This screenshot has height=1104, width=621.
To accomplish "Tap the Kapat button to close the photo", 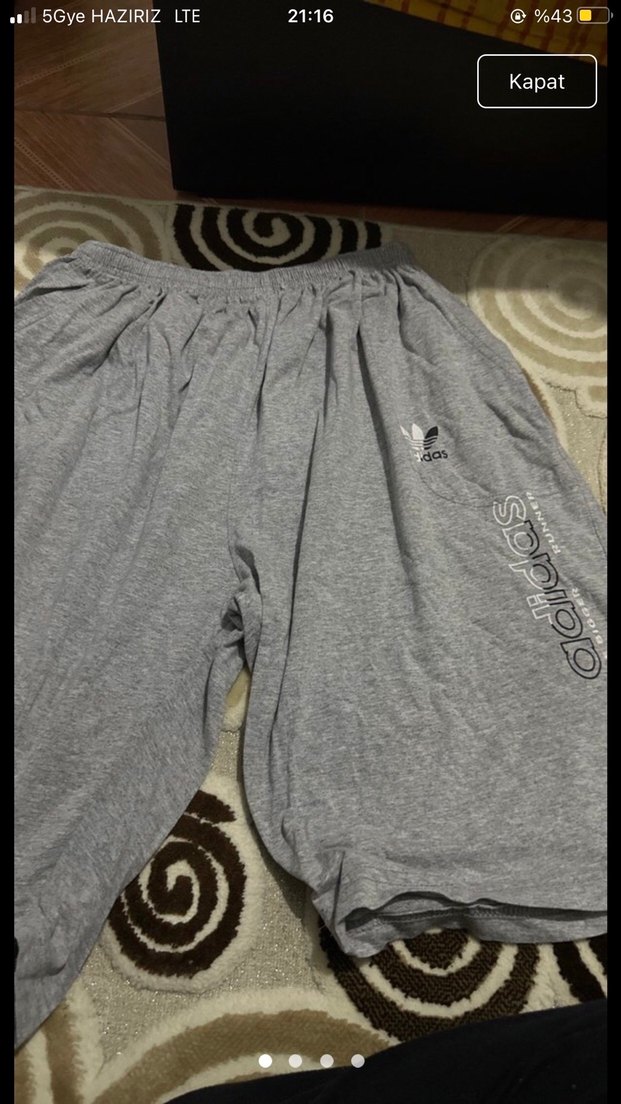I will coord(537,82).
